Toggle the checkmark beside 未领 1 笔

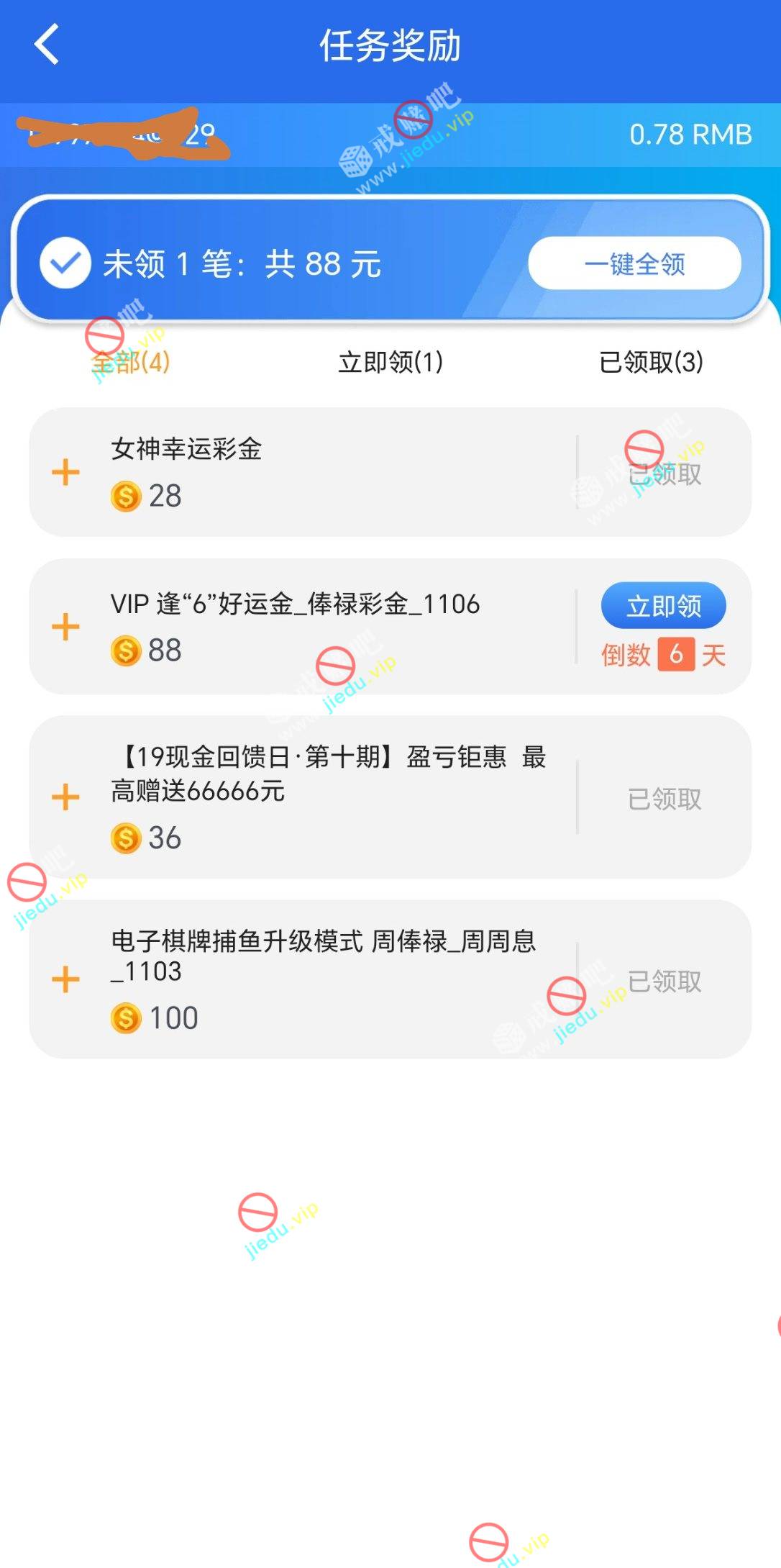(65, 263)
